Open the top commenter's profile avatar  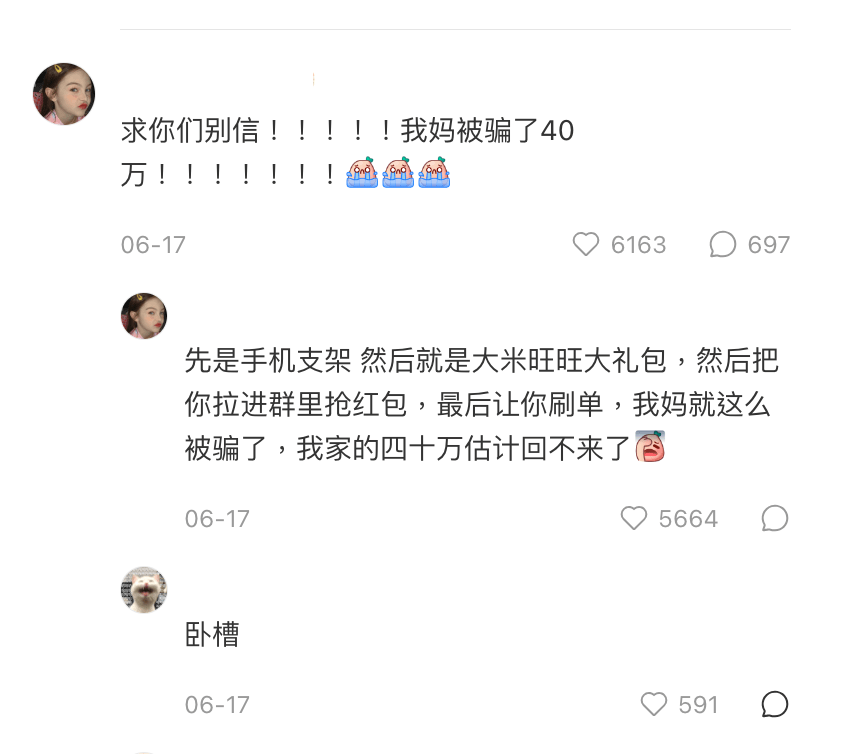[64, 94]
